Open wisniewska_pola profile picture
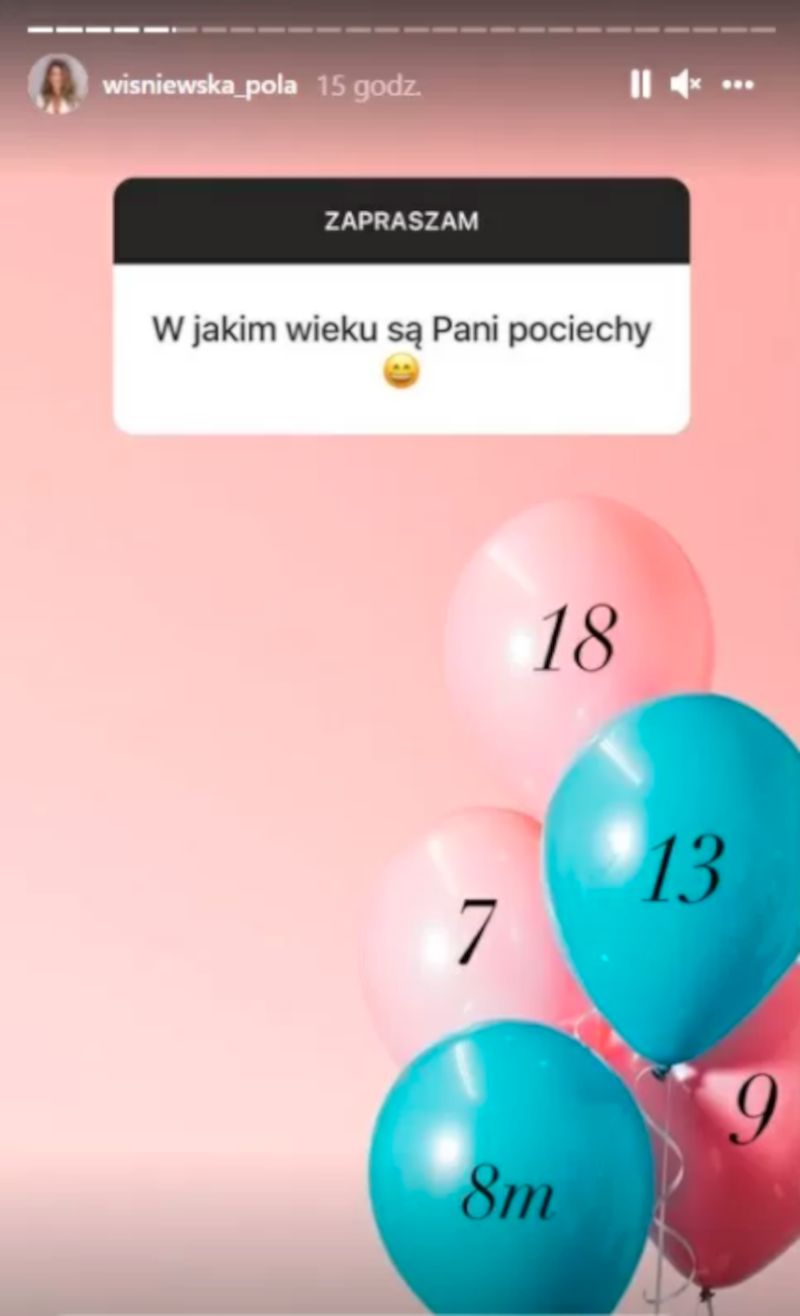Viewport: 800px width, 1316px height. [57, 84]
